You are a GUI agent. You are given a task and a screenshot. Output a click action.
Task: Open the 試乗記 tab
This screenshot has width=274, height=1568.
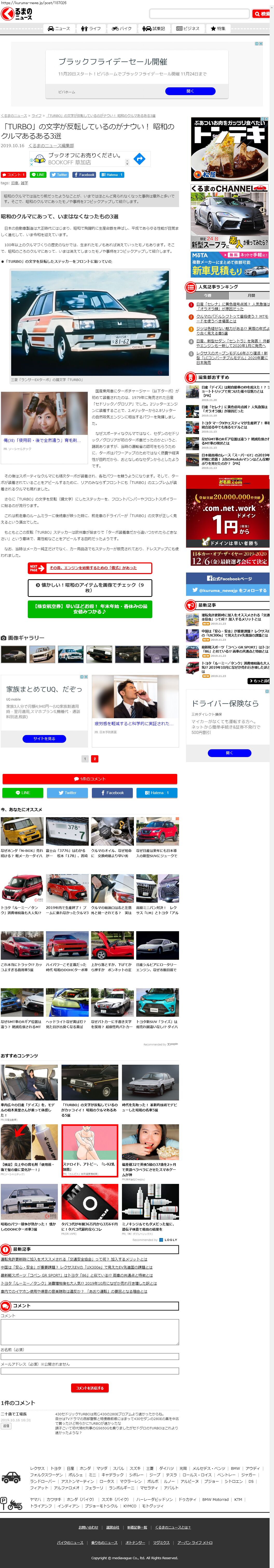pos(154,29)
